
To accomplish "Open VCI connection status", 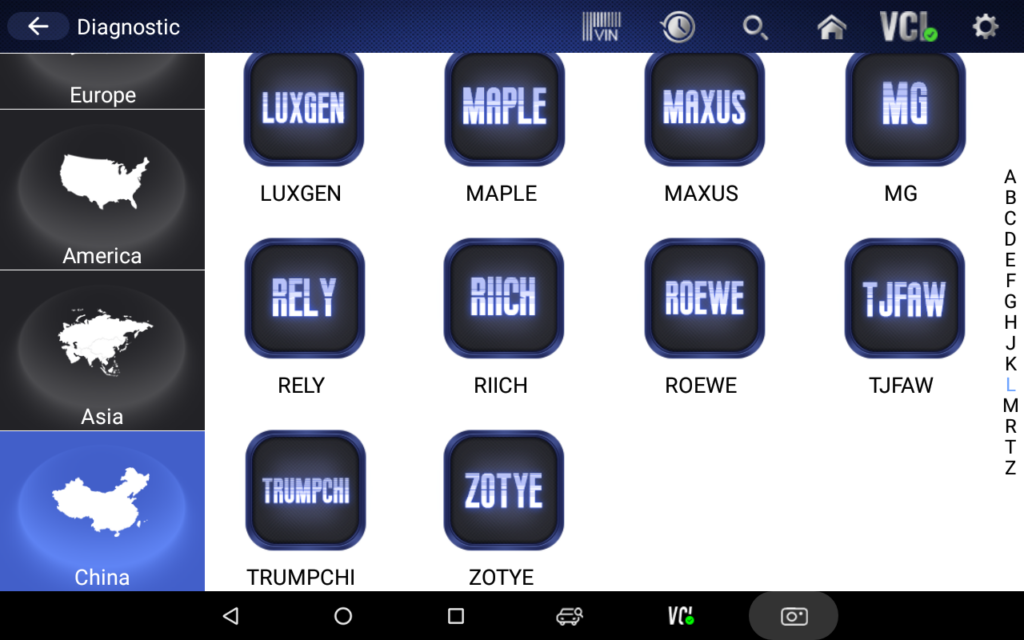I will [908, 27].
